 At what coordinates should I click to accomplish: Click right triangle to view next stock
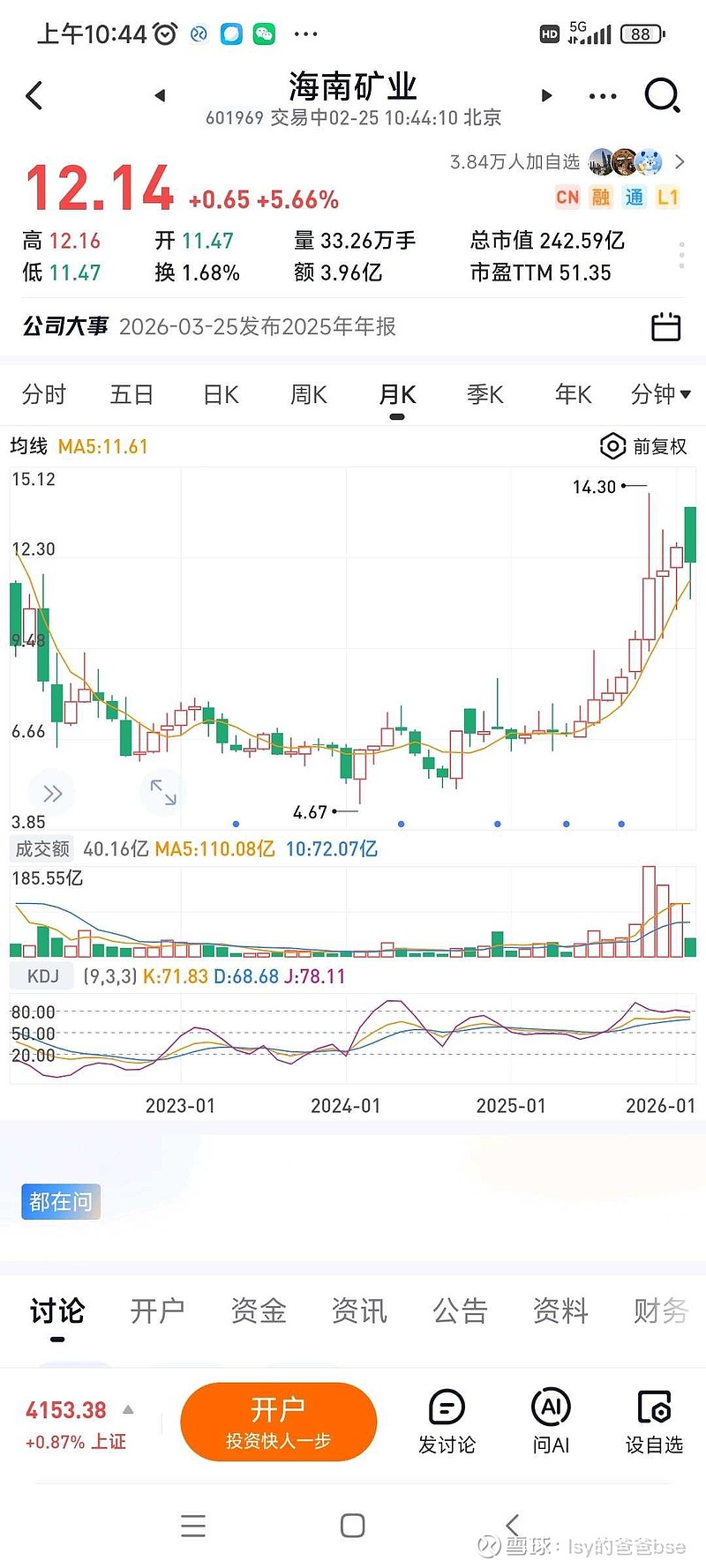tap(545, 95)
